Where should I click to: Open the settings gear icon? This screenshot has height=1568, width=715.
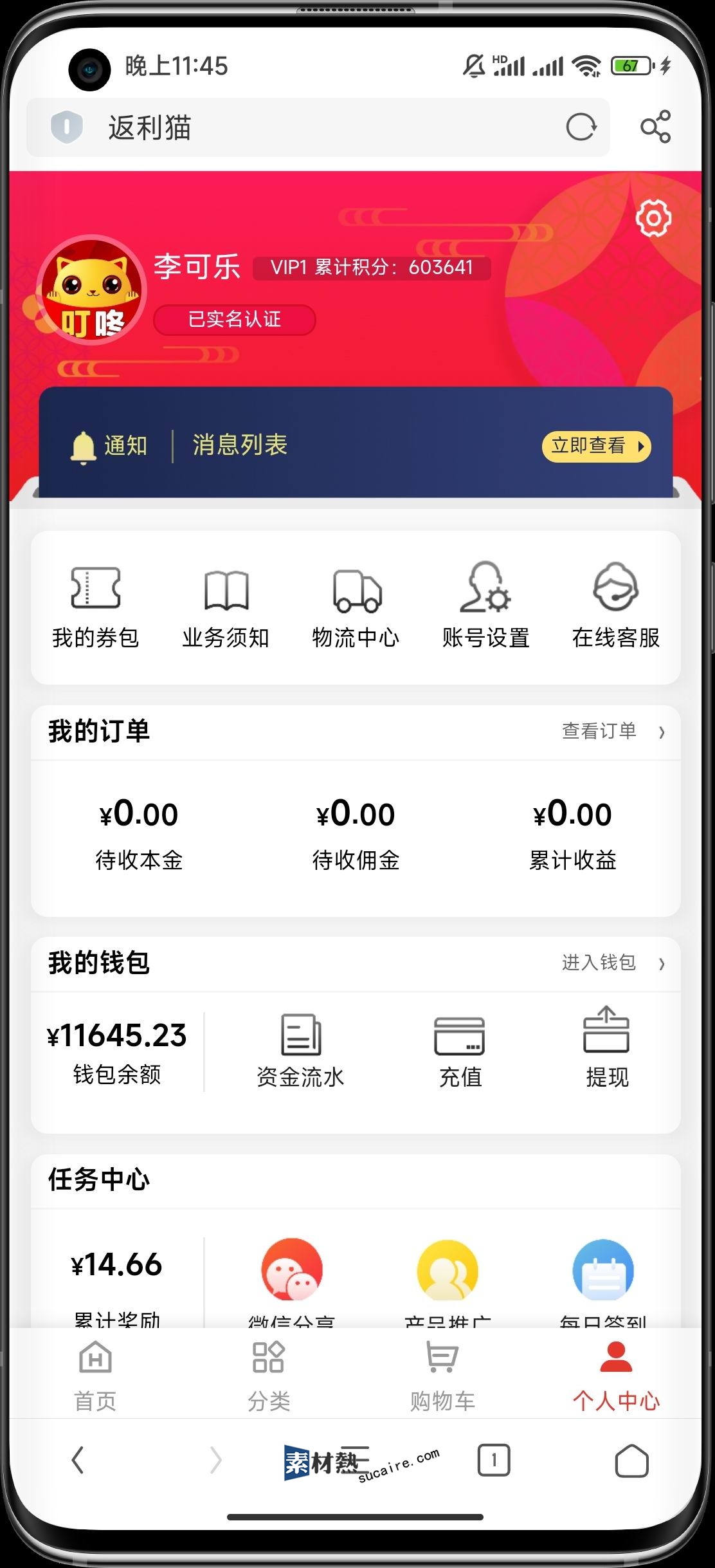click(x=653, y=219)
